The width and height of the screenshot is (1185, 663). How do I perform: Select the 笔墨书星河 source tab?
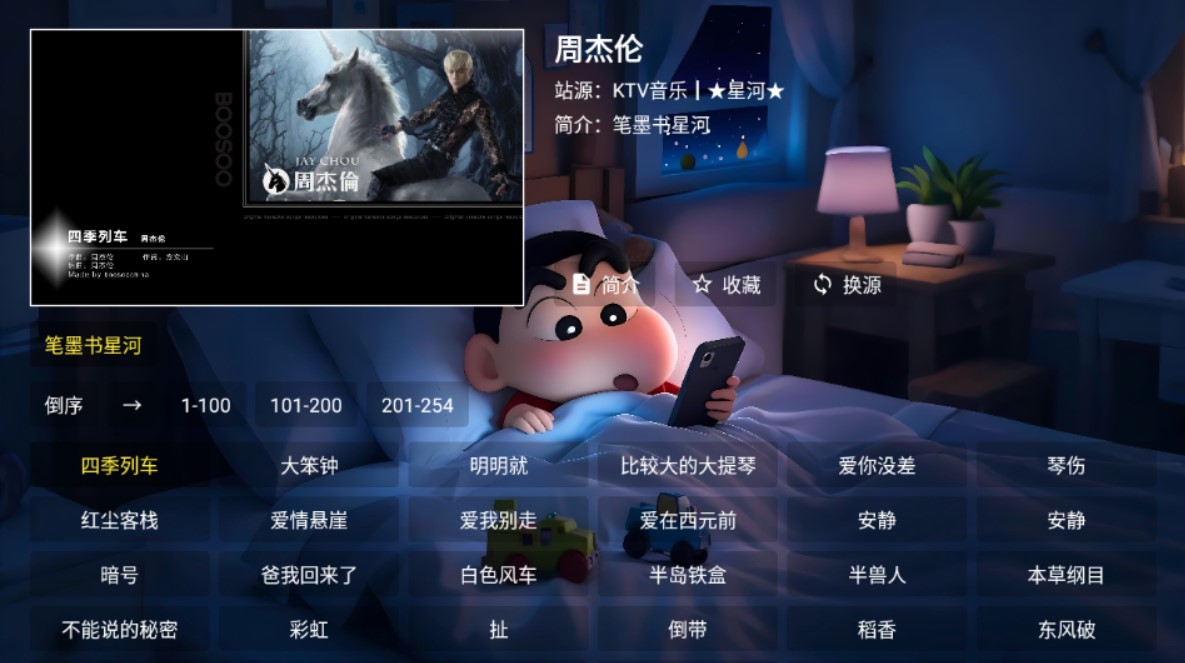point(93,346)
